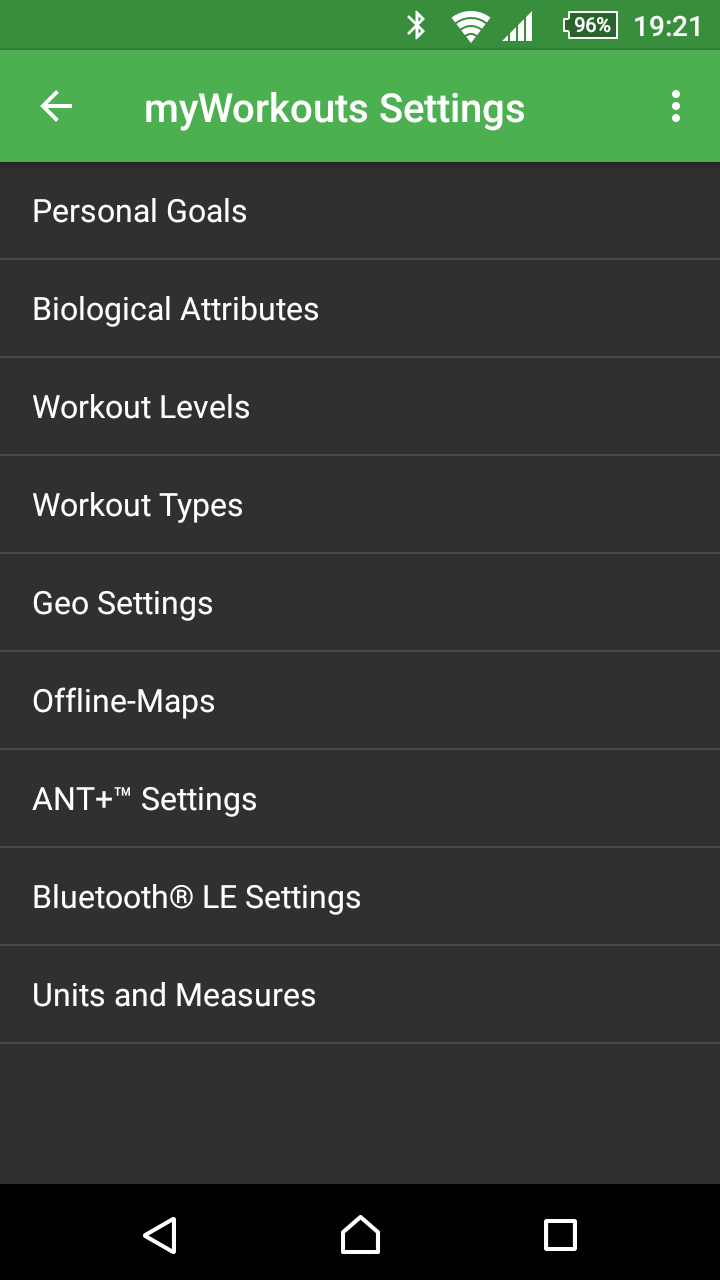Select Offline-Maps
The height and width of the screenshot is (1280, 720).
tap(360, 701)
